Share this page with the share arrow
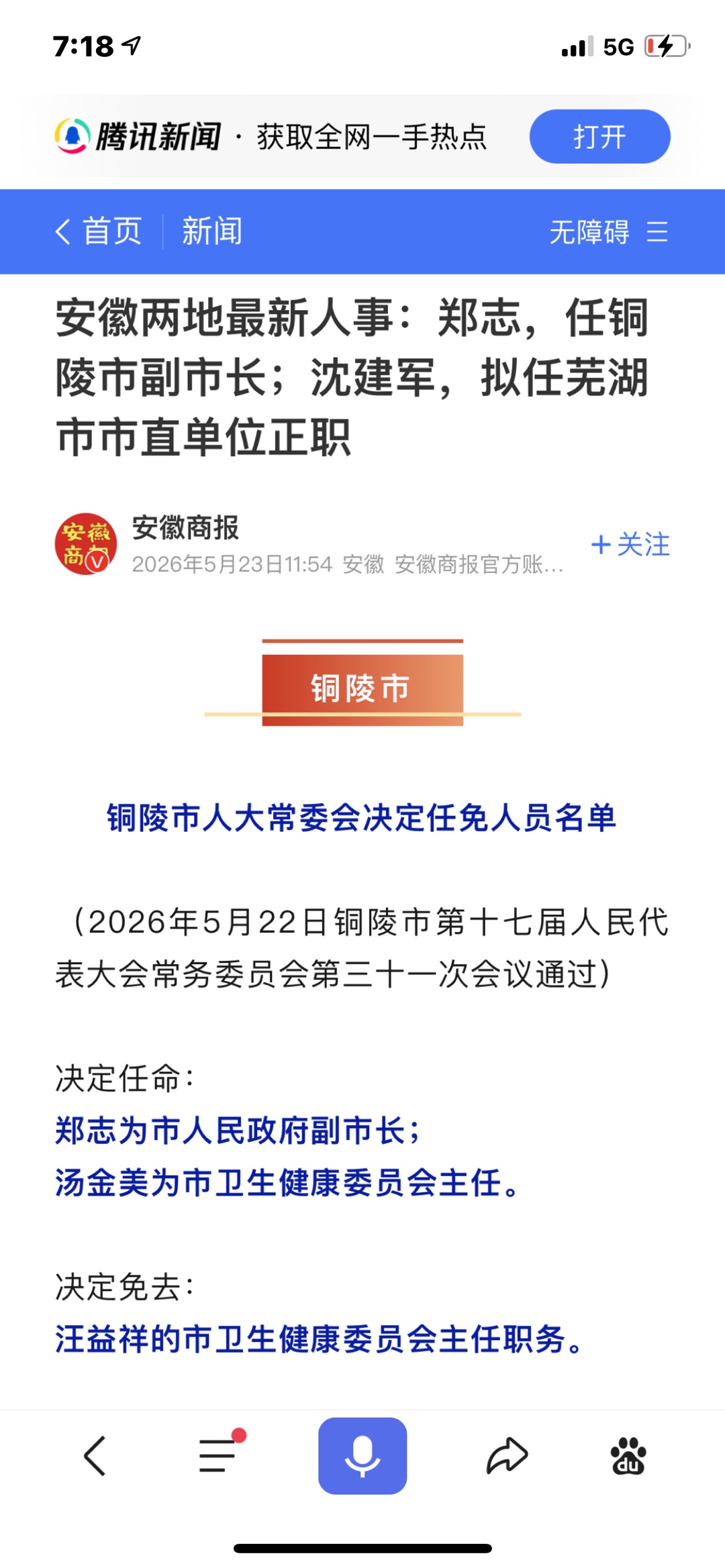Viewport: 725px width, 1568px height. point(507,1456)
